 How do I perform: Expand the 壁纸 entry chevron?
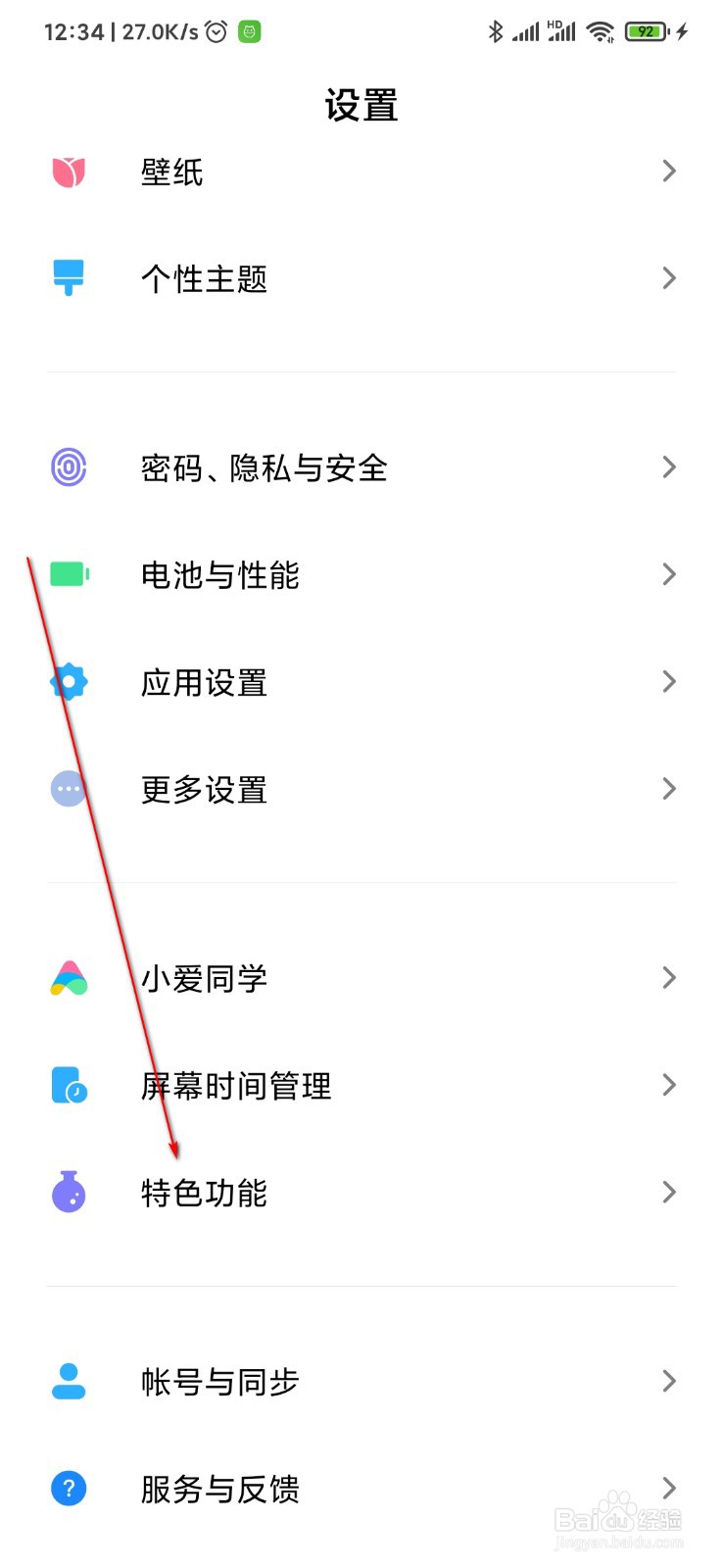(x=670, y=171)
